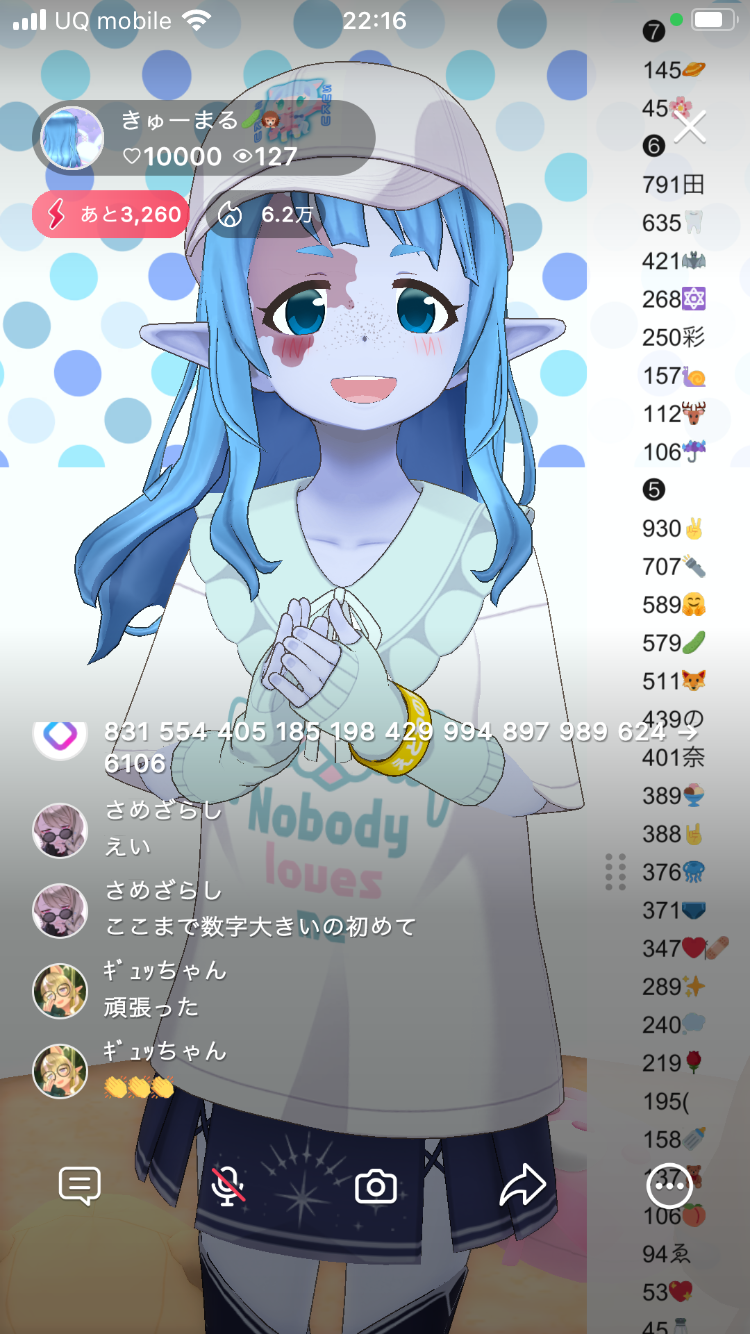The width and height of the screenshot is (750, 1334).
Task: Unmute the microphone
Action: (x=229, y=1186)
